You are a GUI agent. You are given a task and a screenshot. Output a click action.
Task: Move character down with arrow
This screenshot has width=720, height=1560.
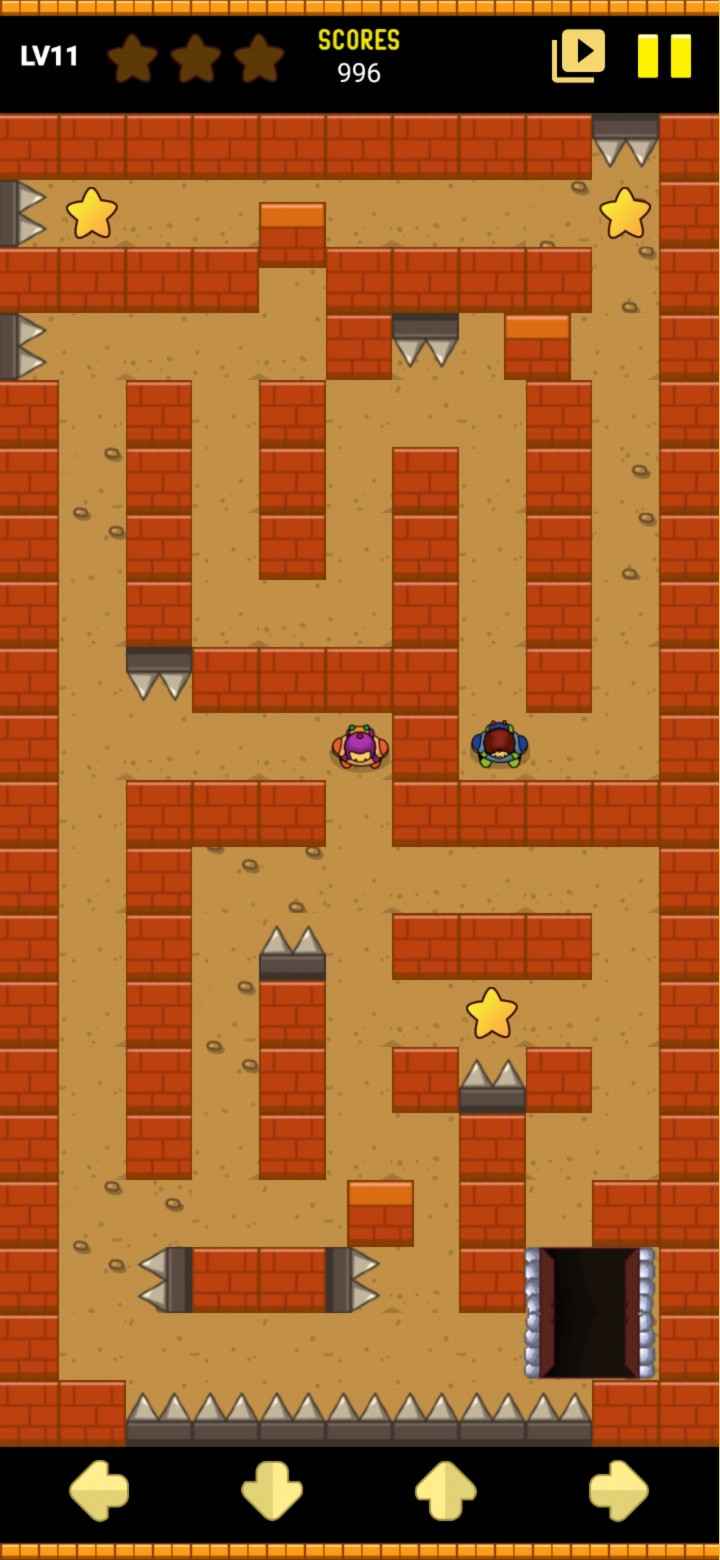click(272, 1491)
